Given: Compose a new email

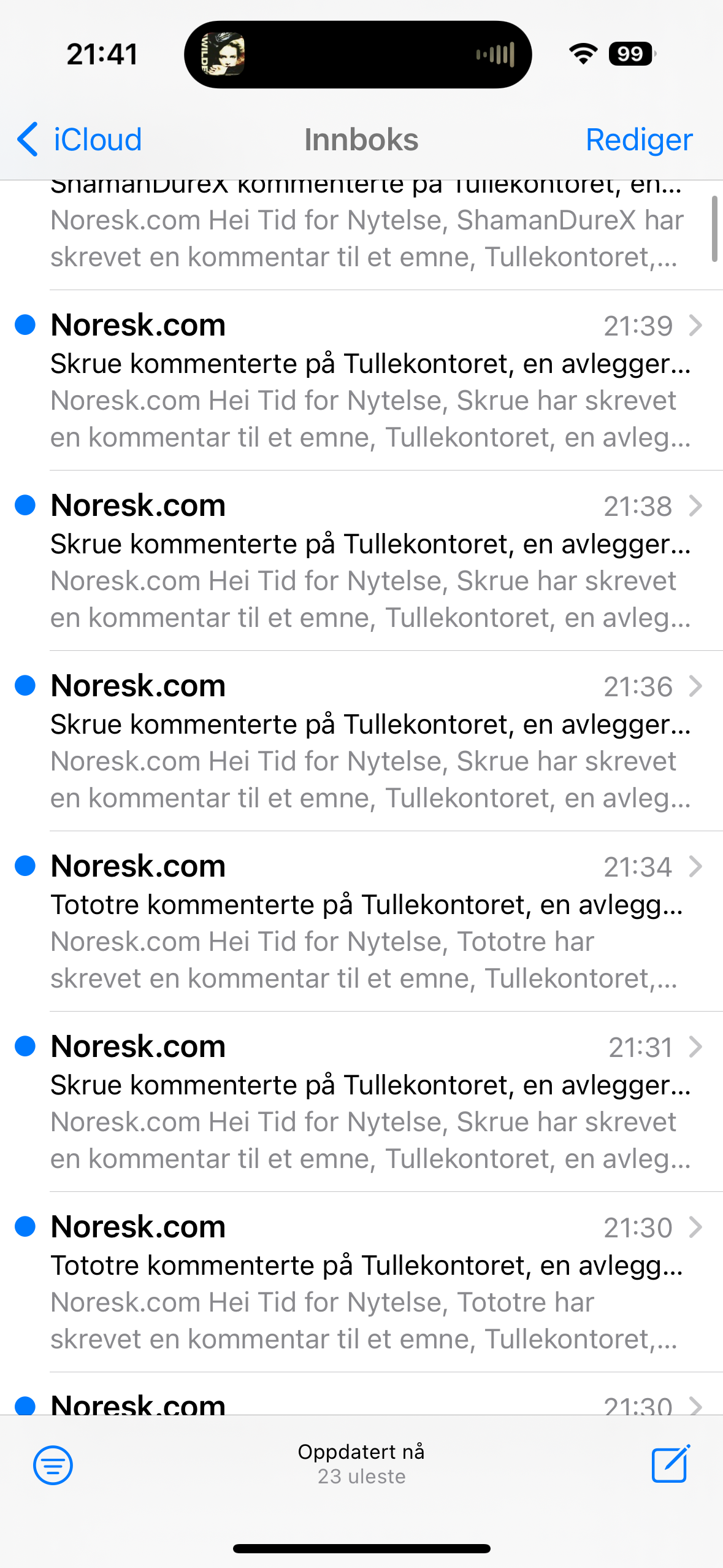Looking at the screenshot, I should [670, 1464].
